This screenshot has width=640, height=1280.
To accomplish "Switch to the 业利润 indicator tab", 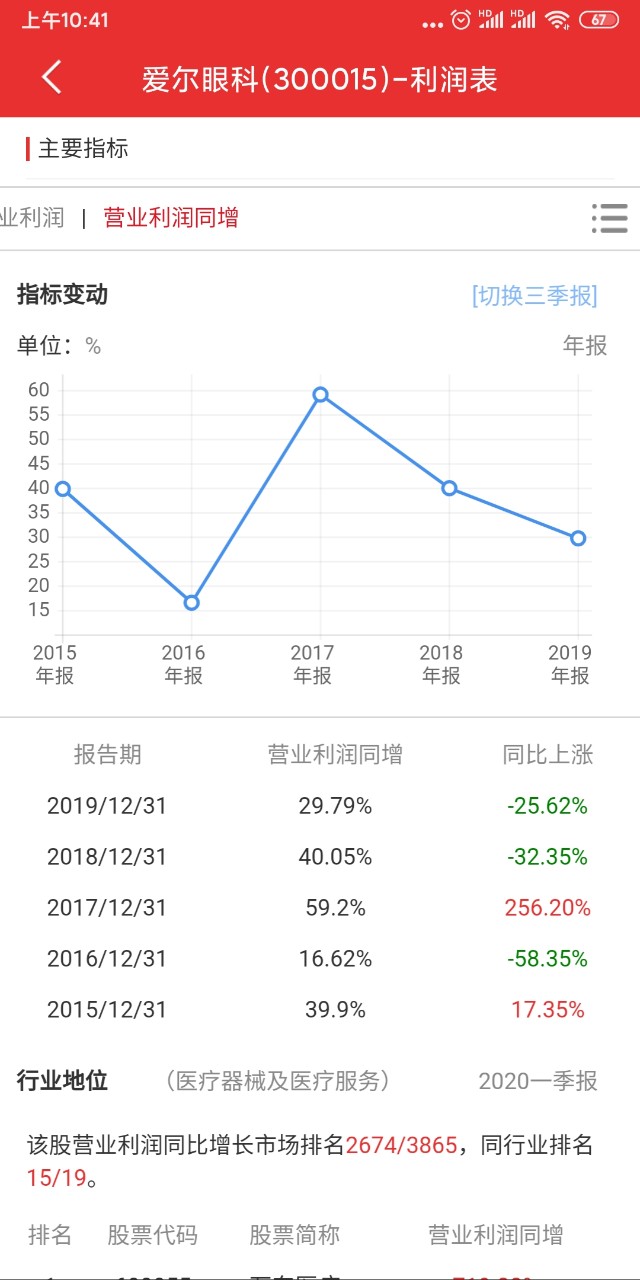I will (32, 218).
